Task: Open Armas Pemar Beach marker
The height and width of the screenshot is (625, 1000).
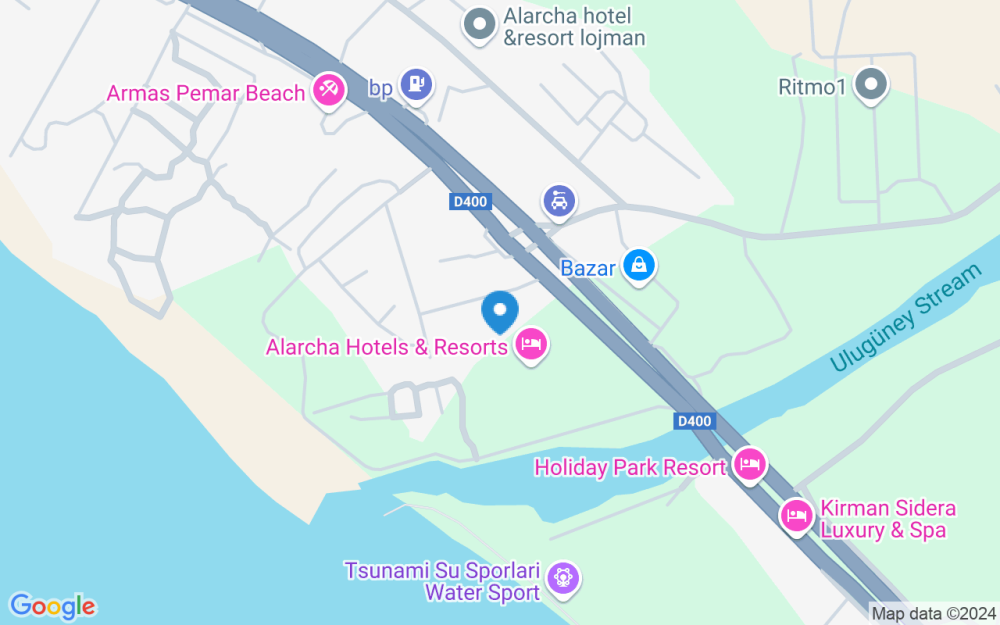Action: point(328,91)
